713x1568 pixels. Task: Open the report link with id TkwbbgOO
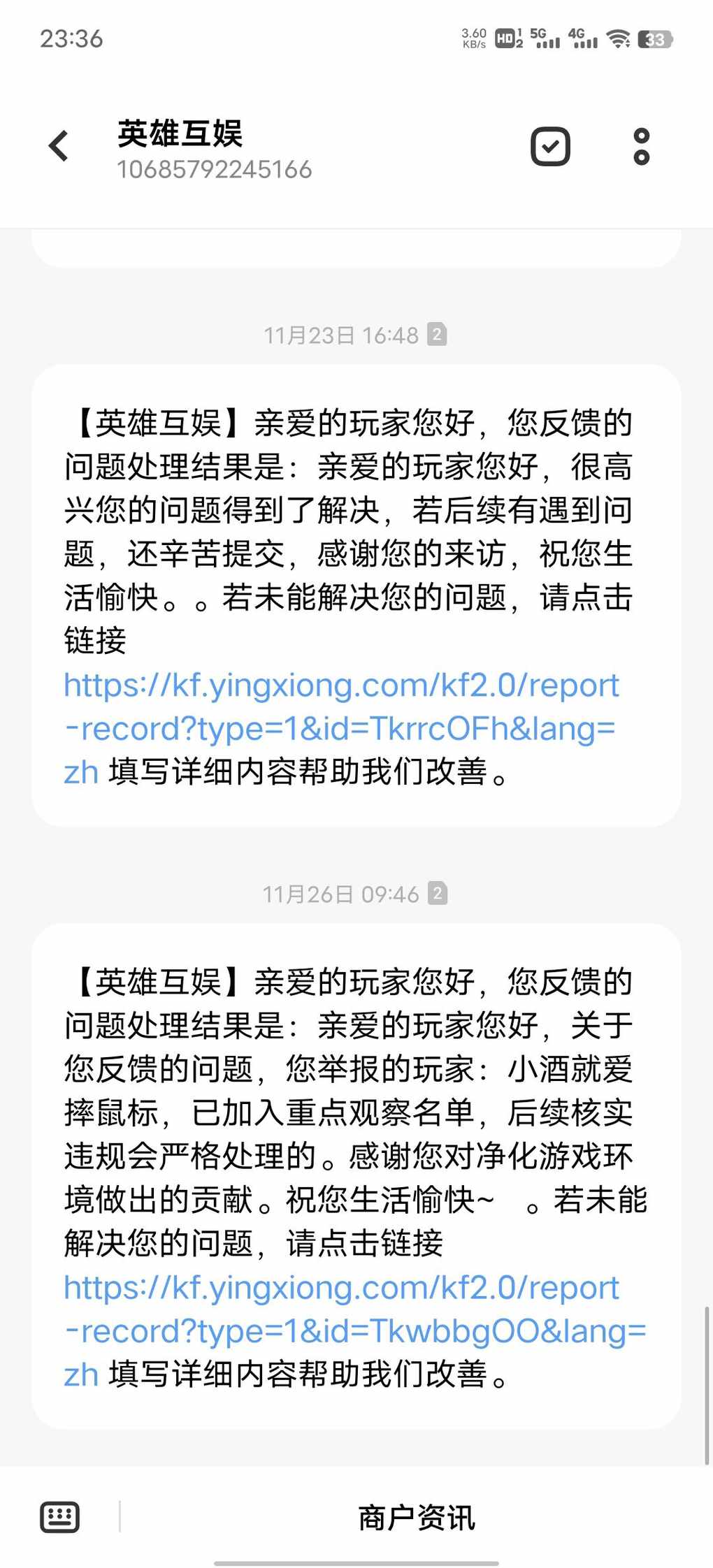[355, 1330]
